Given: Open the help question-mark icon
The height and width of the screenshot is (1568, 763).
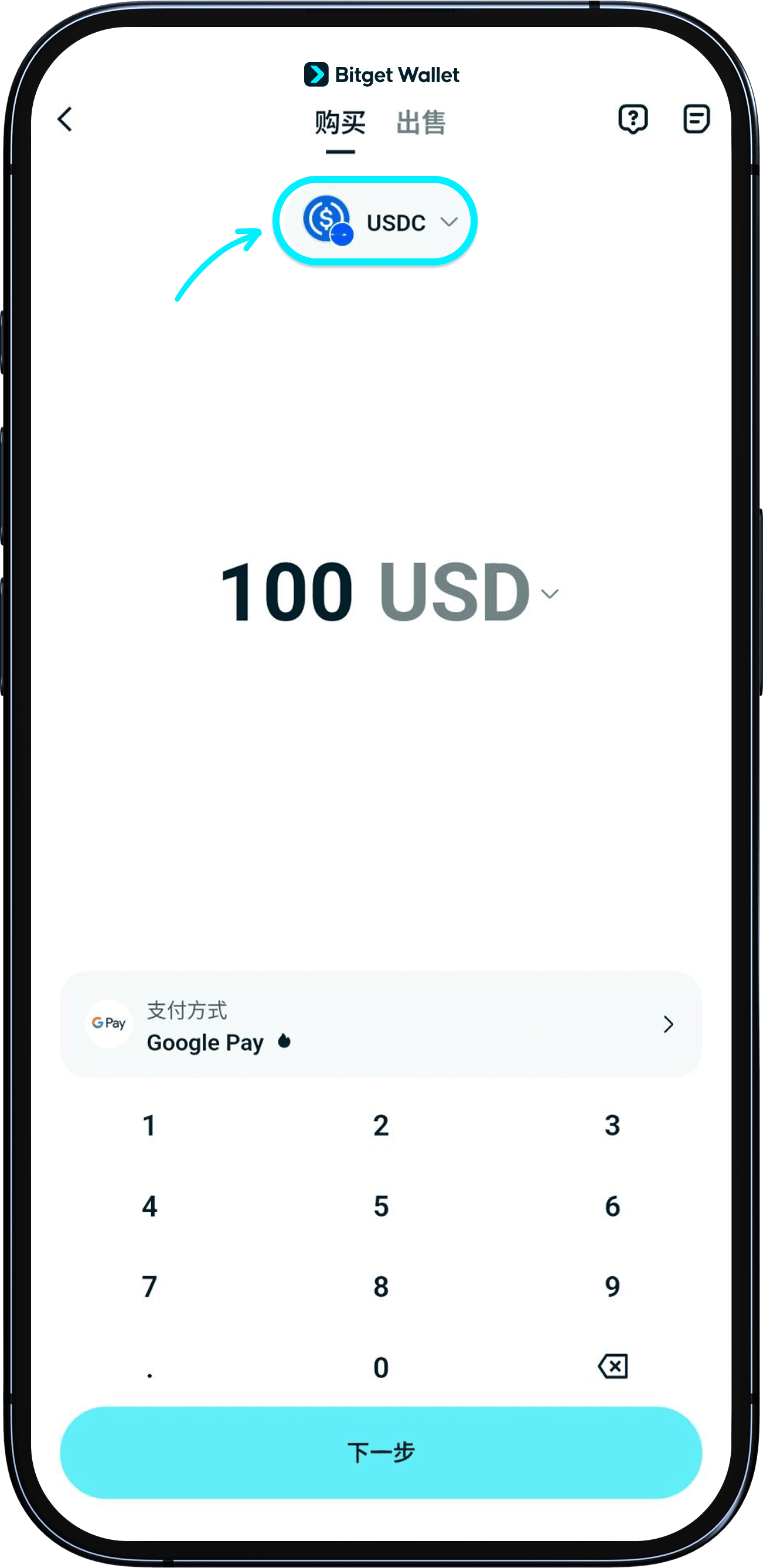Looking at the screenshot, I should 633,119.
